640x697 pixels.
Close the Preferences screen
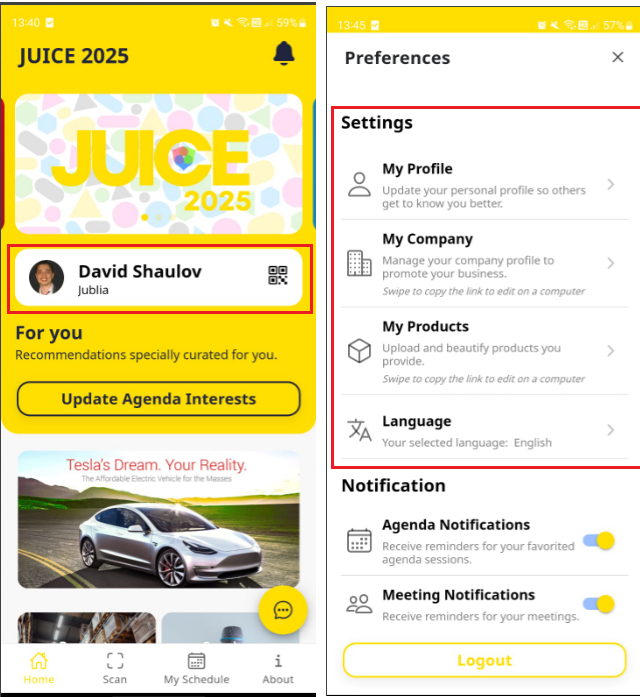coord(617,58)
